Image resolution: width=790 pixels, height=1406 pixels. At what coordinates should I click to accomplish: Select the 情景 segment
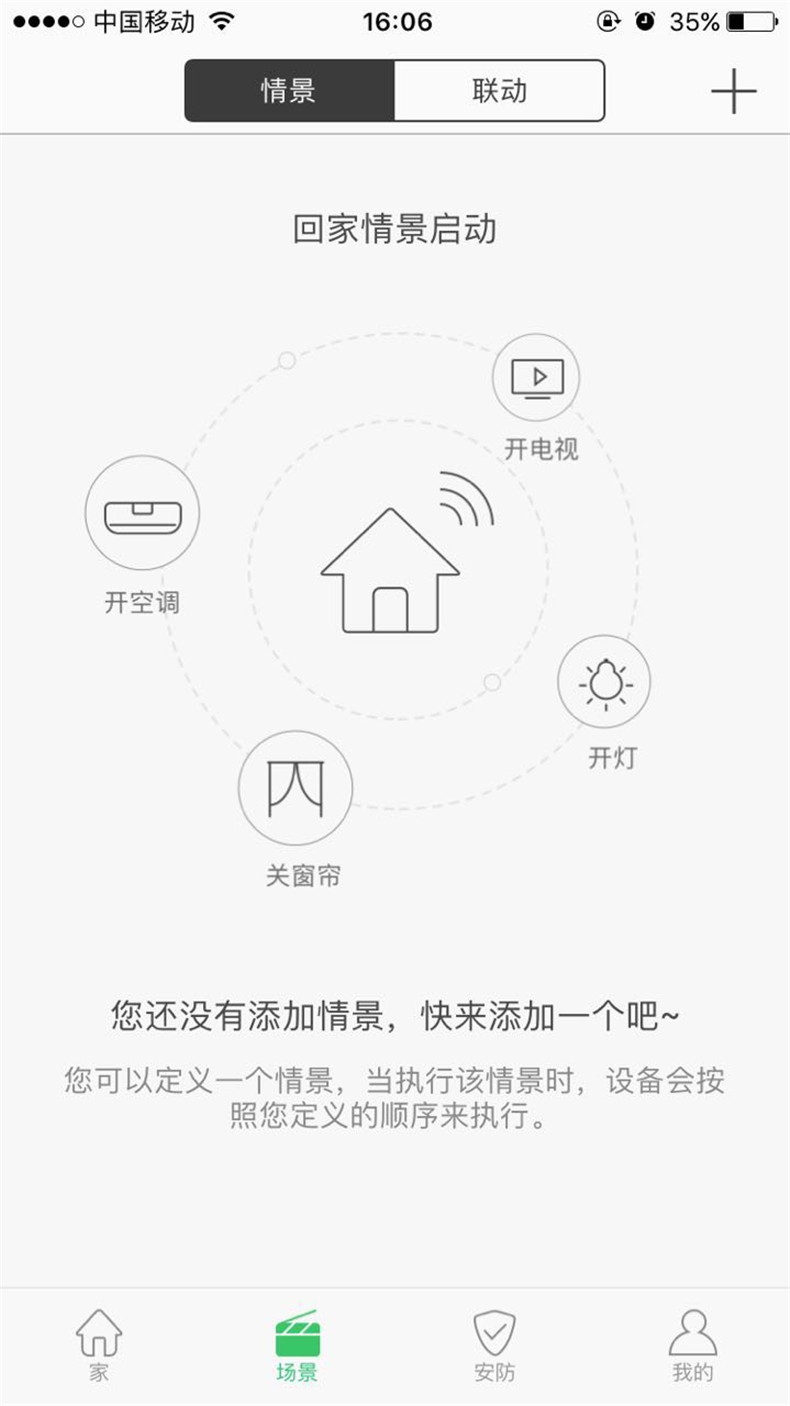tap(290, 91)
